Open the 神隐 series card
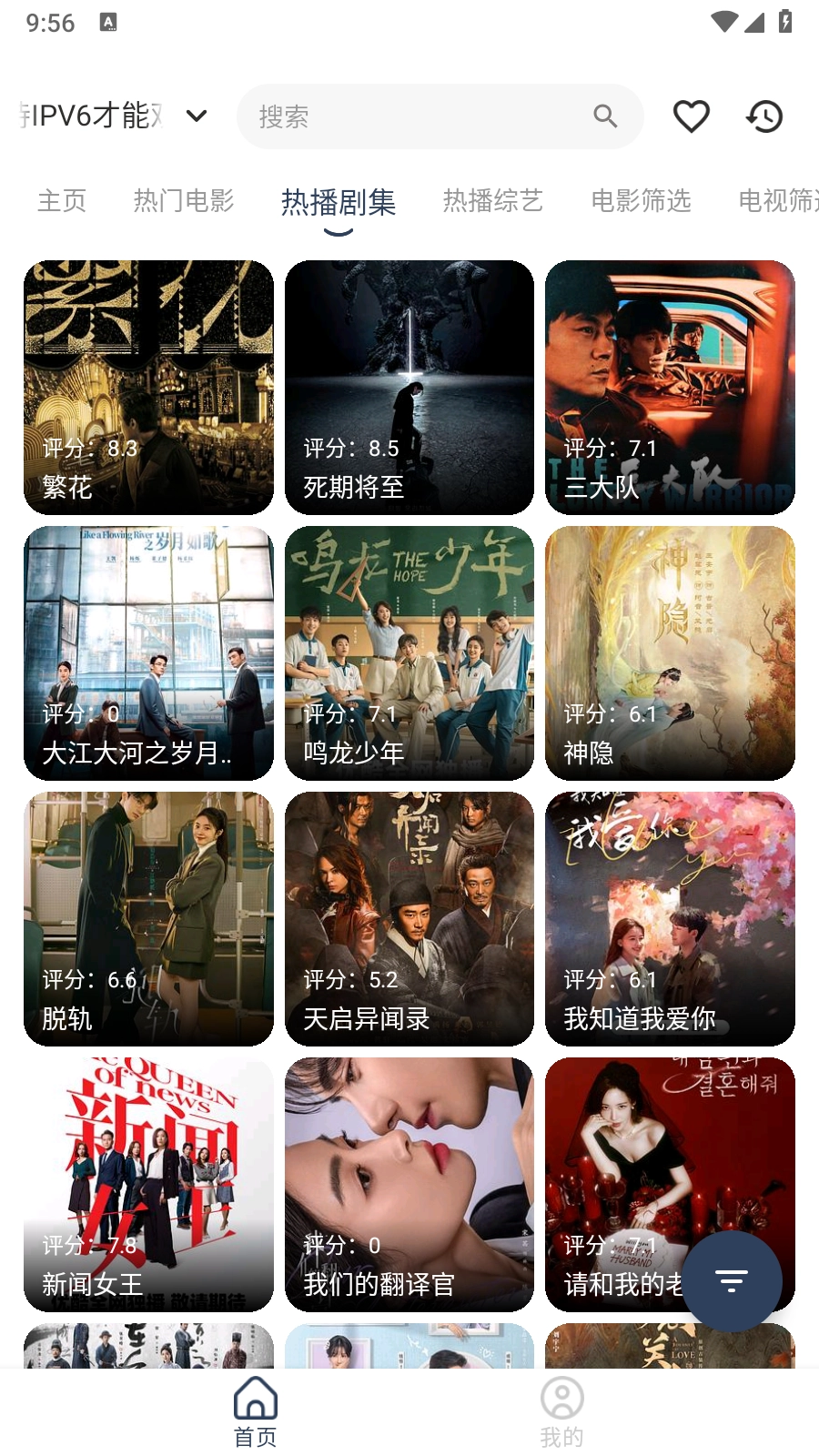The height and width of the screenshot is (1456, 819). 670,652
